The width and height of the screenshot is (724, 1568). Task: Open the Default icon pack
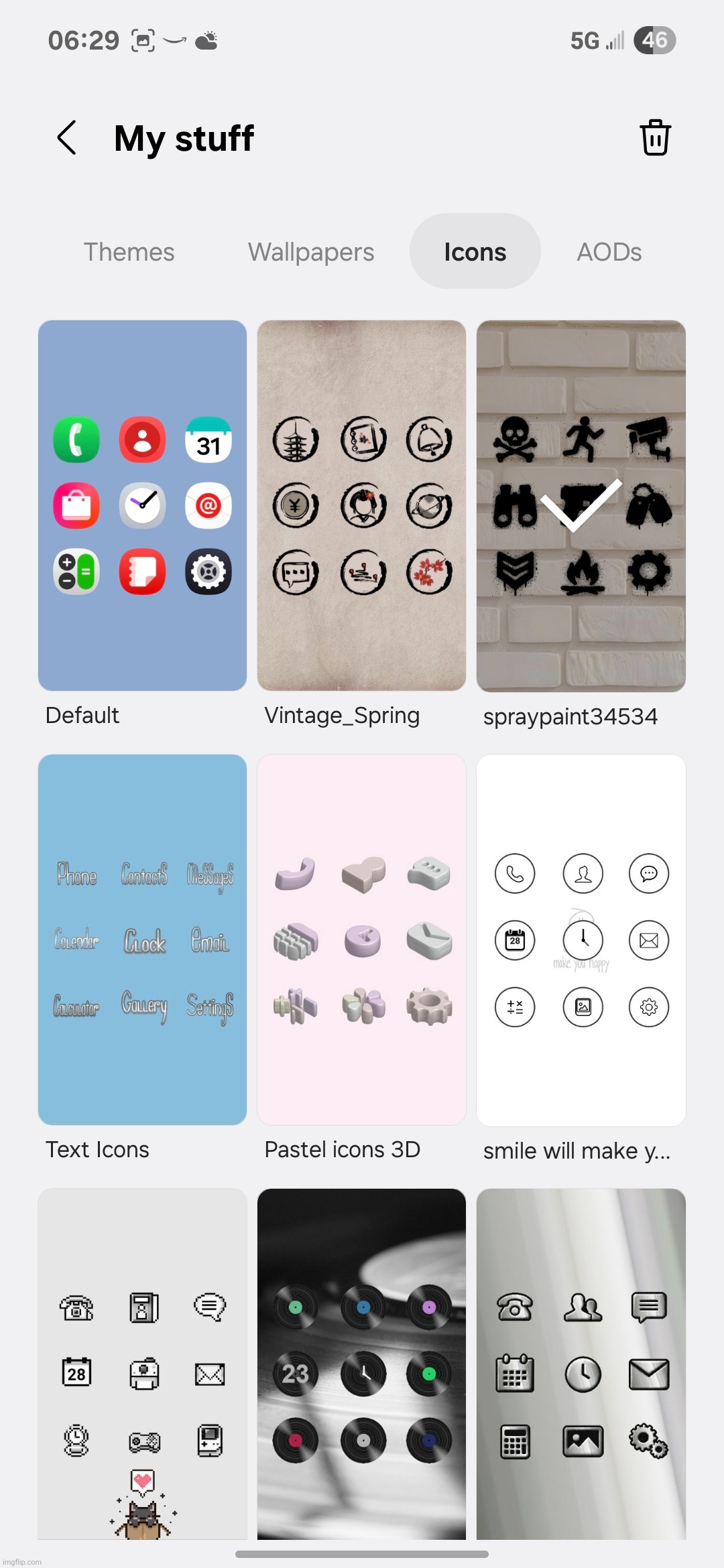(x=142, y=505)
